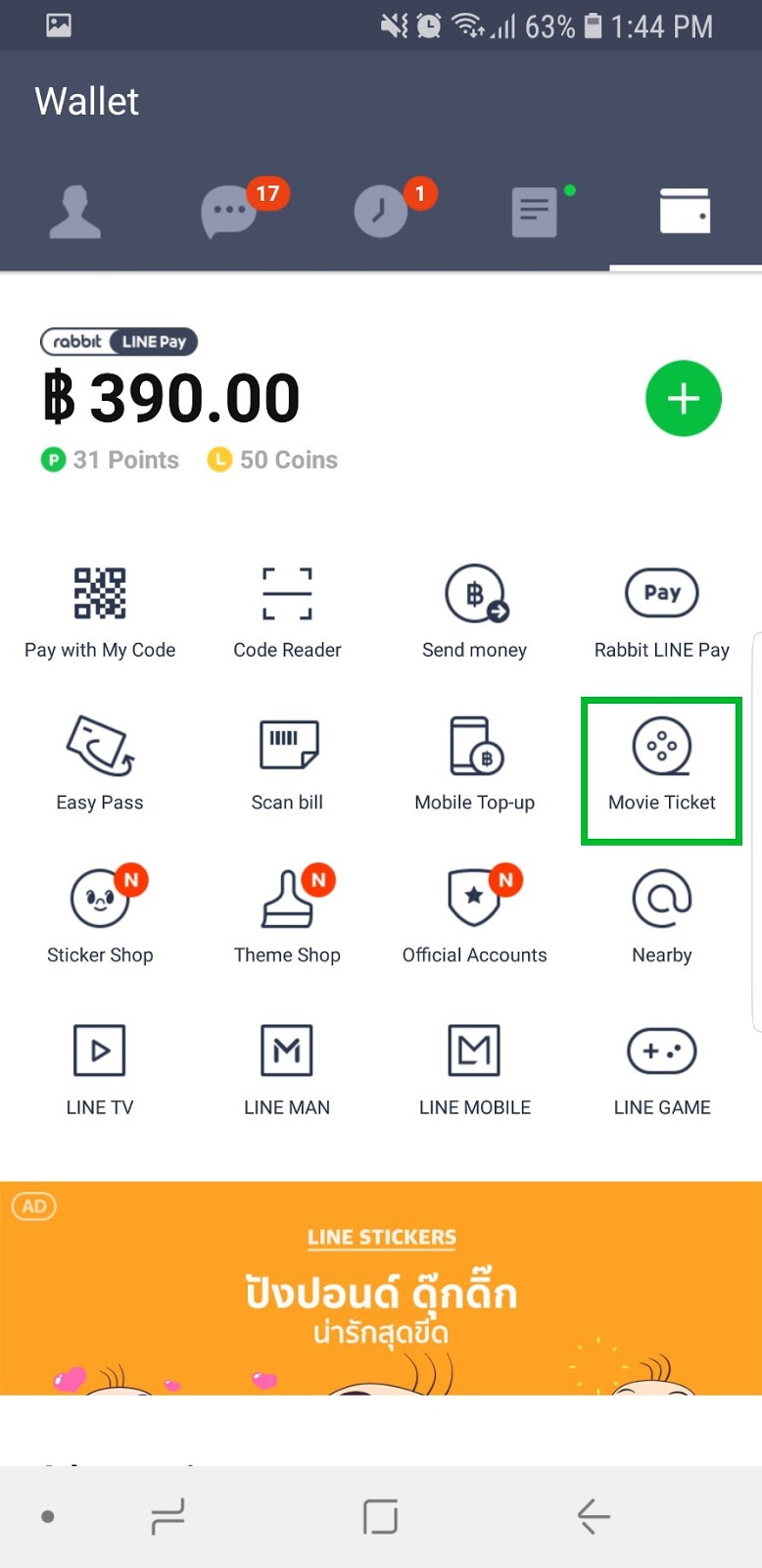This screenshot has width=762, height=1568.
Task: Open the News tab
Action: [535, 212]
